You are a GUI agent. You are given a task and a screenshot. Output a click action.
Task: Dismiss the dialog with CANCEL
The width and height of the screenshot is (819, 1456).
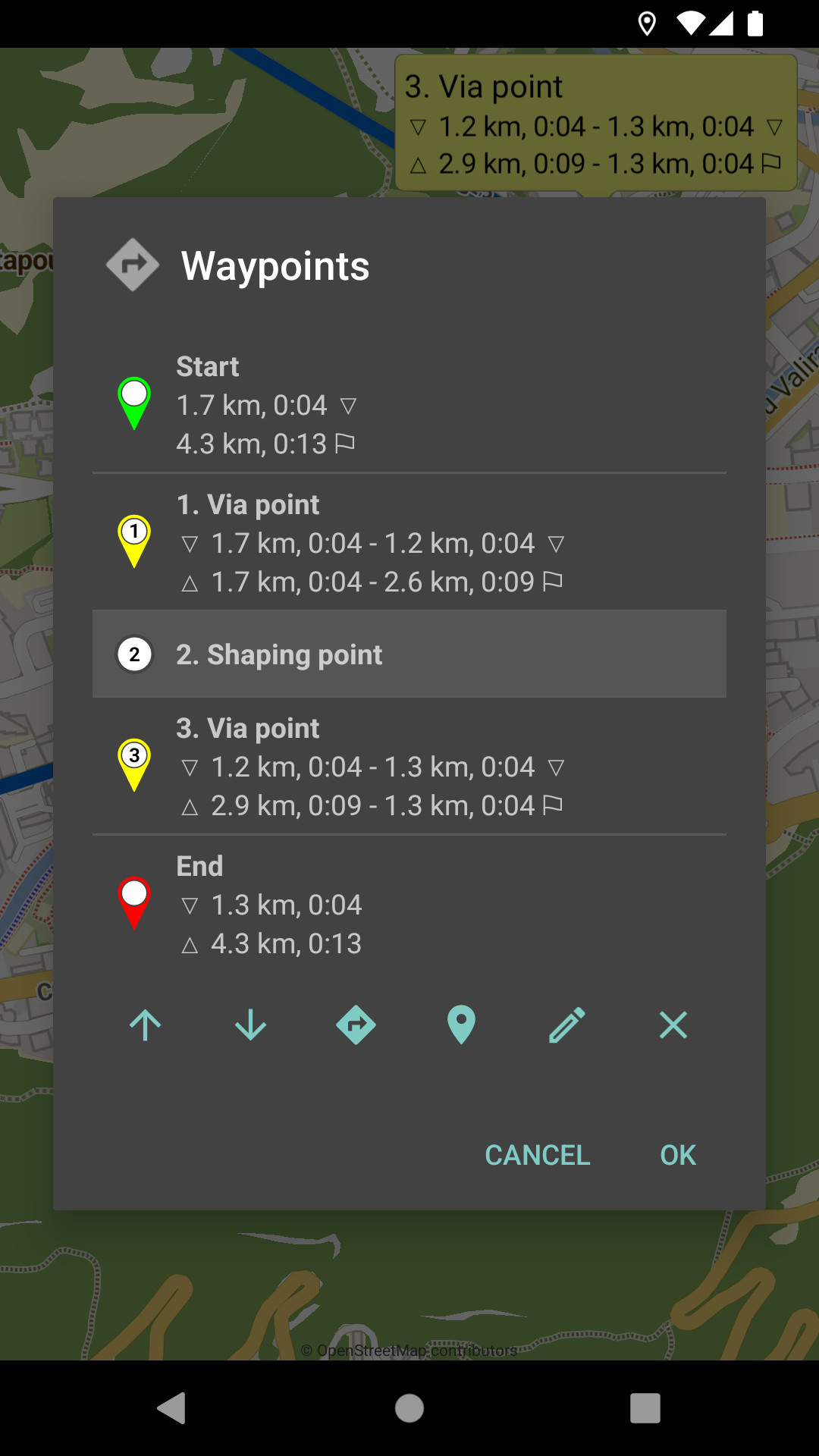537,1154
